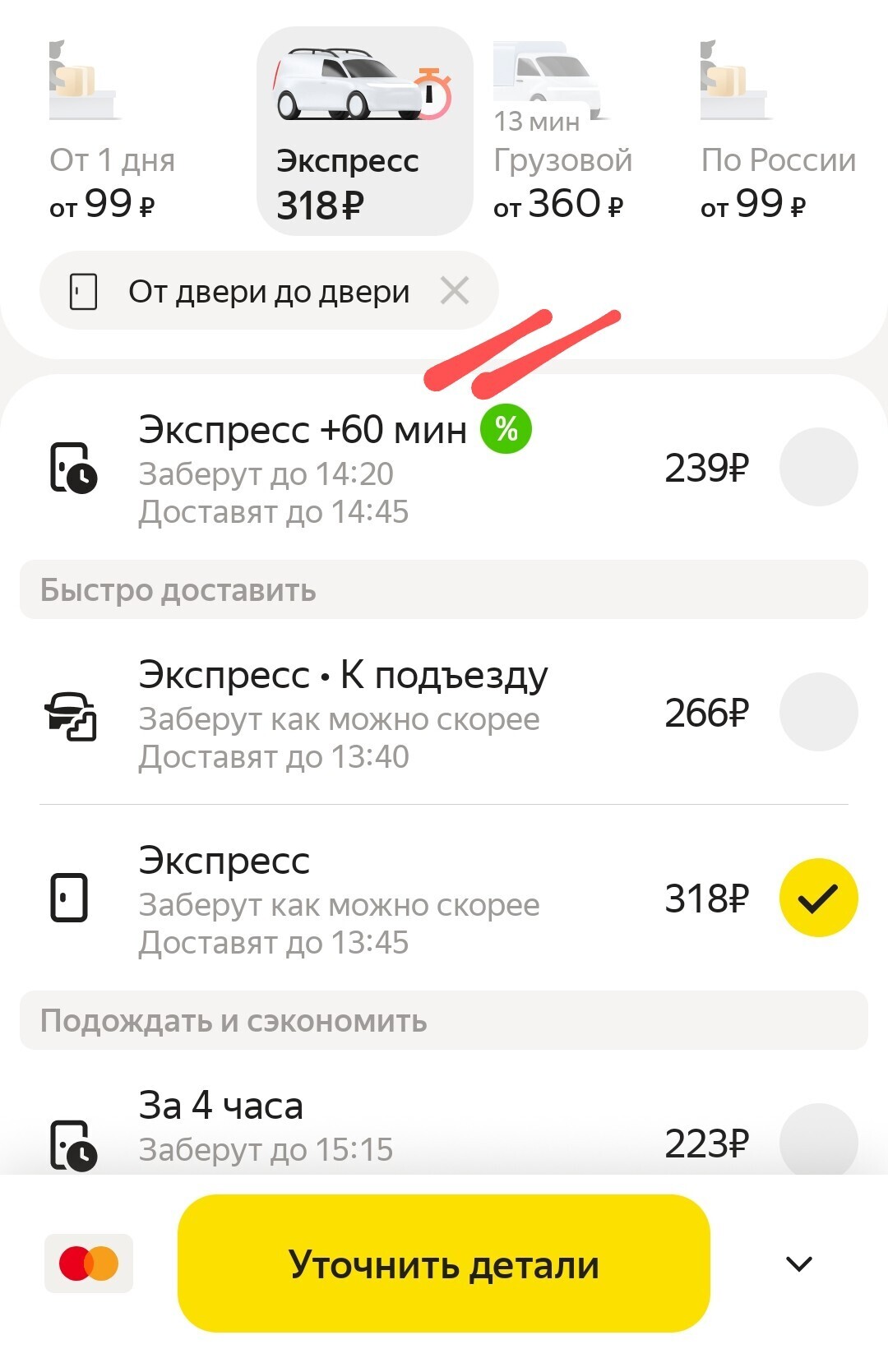The width and height of the screenshot is (888, 1372).
Task: Open the «По России» delivery option
Action: (778, 132)
